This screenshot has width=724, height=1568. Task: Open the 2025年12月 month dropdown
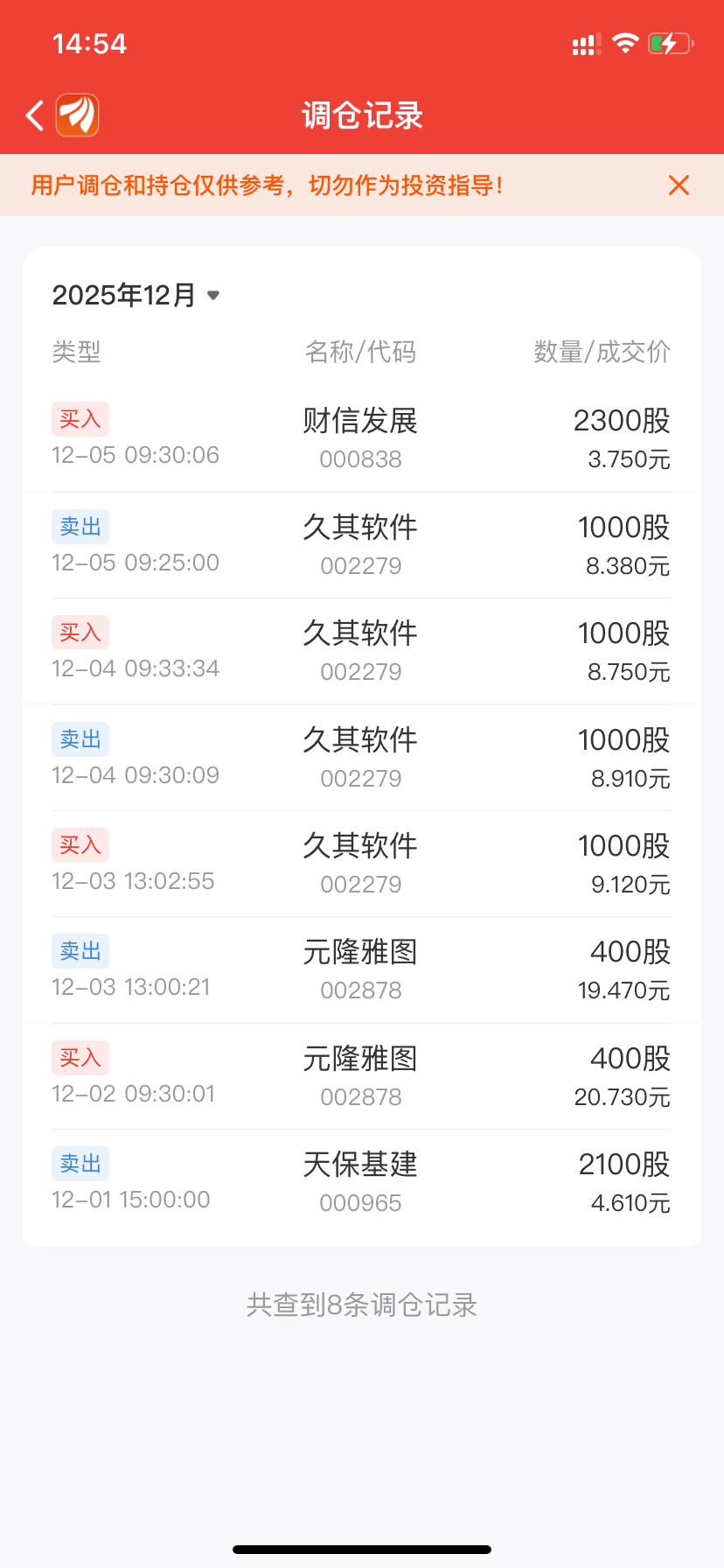(x=136, y=295)
